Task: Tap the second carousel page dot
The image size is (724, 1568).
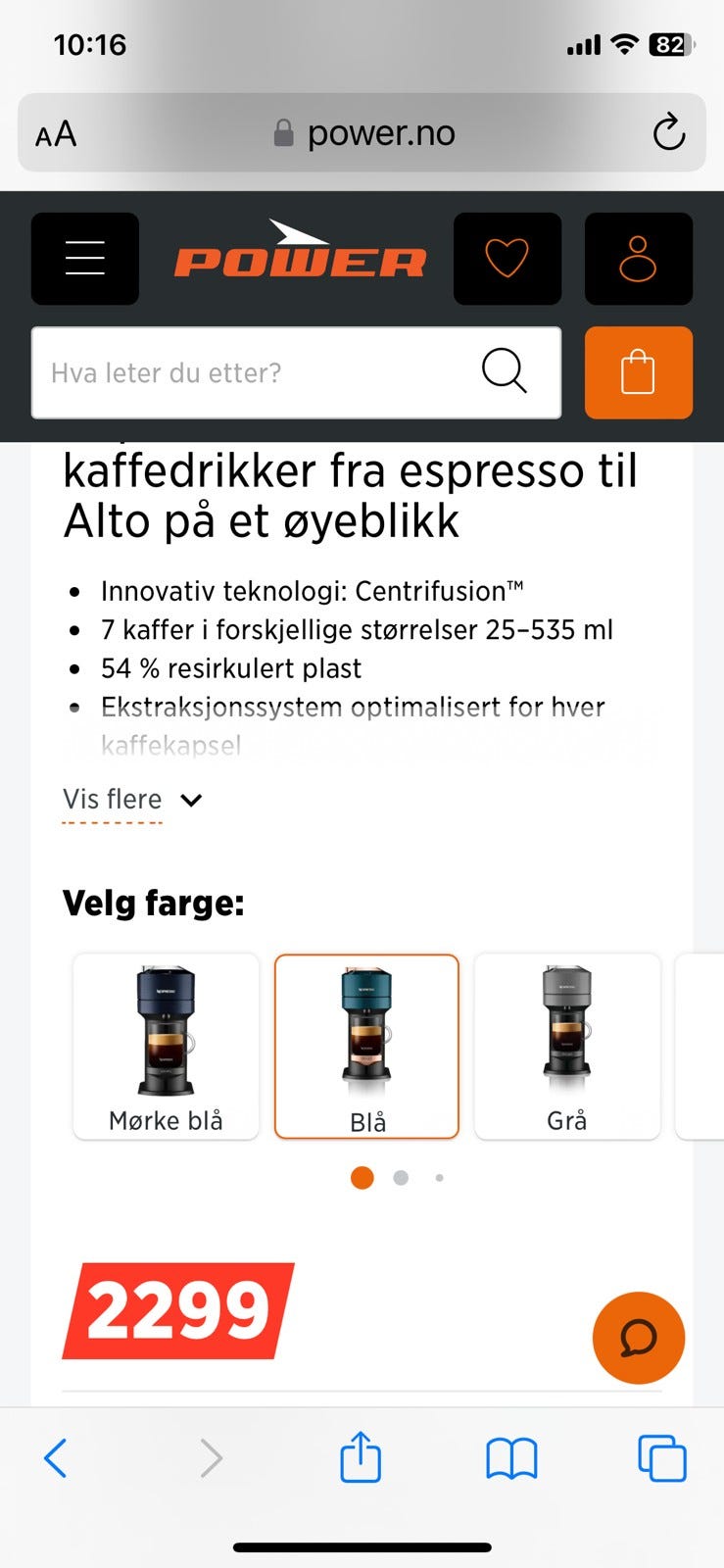Action: (x=400, y=1177)
